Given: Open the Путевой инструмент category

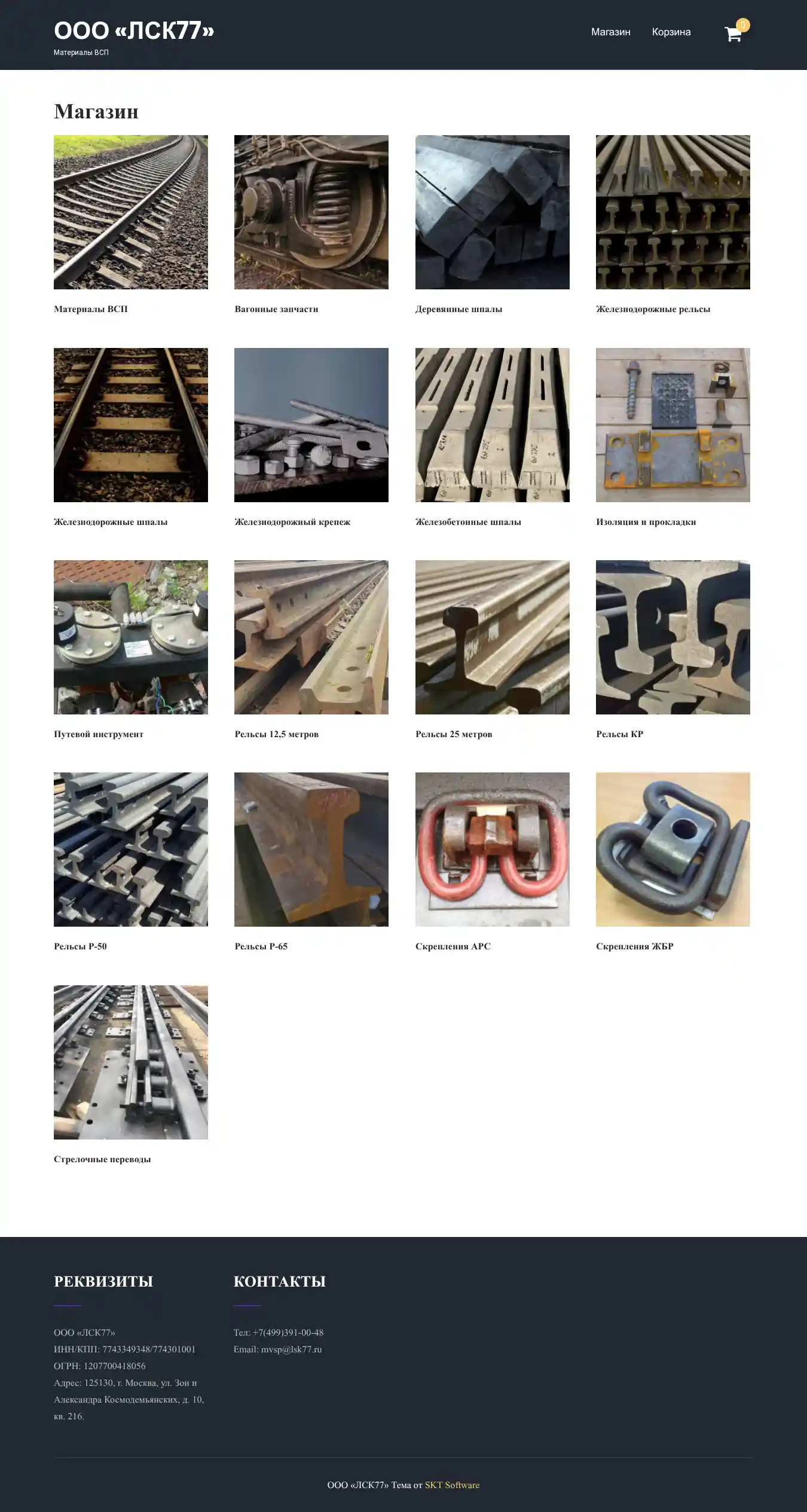Looking at the screenshot, I should point(130,637).
